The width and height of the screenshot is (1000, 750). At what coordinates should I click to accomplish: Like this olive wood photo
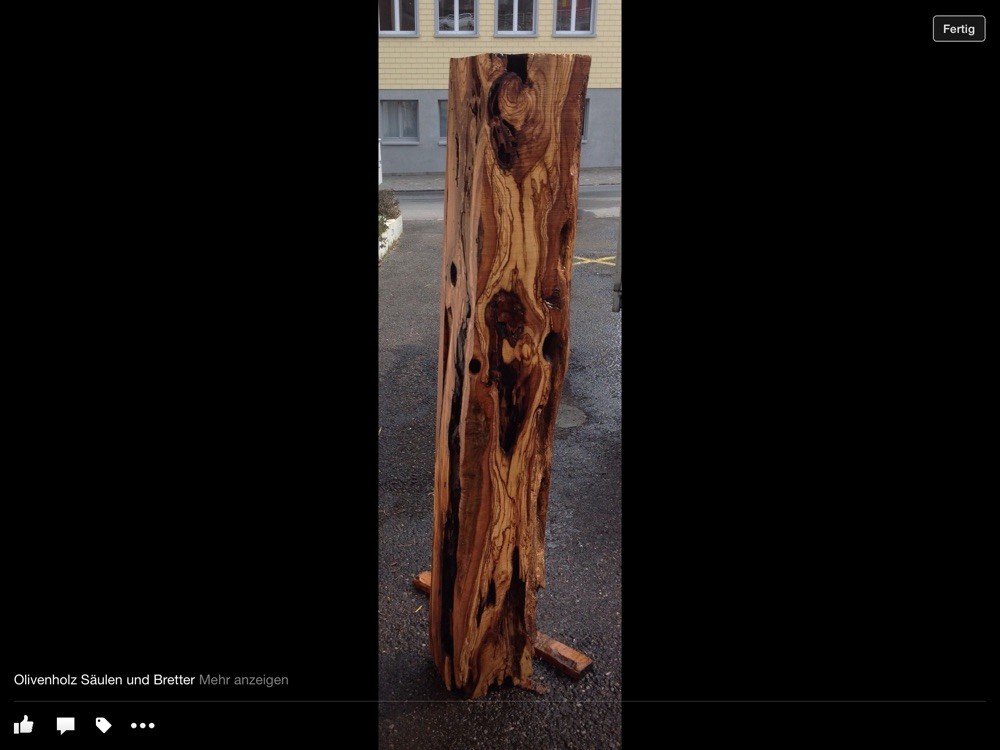[x=24, y=725]
